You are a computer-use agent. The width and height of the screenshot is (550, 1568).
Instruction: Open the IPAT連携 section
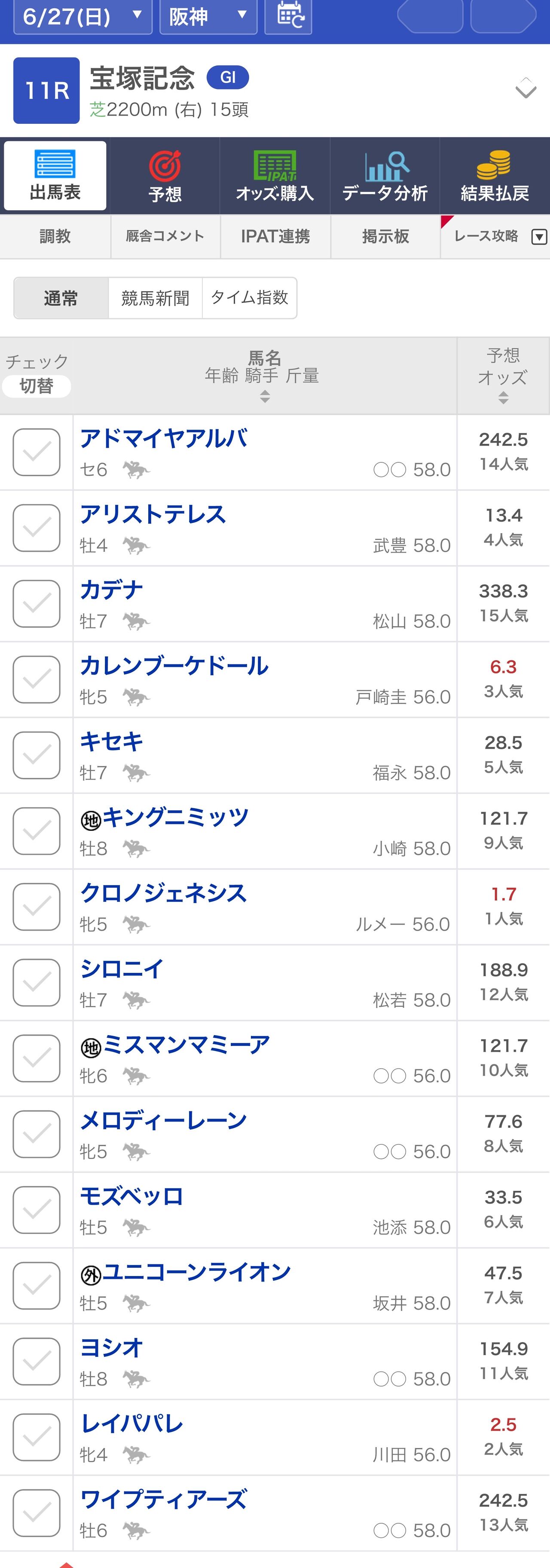click(x=275, y=236)
